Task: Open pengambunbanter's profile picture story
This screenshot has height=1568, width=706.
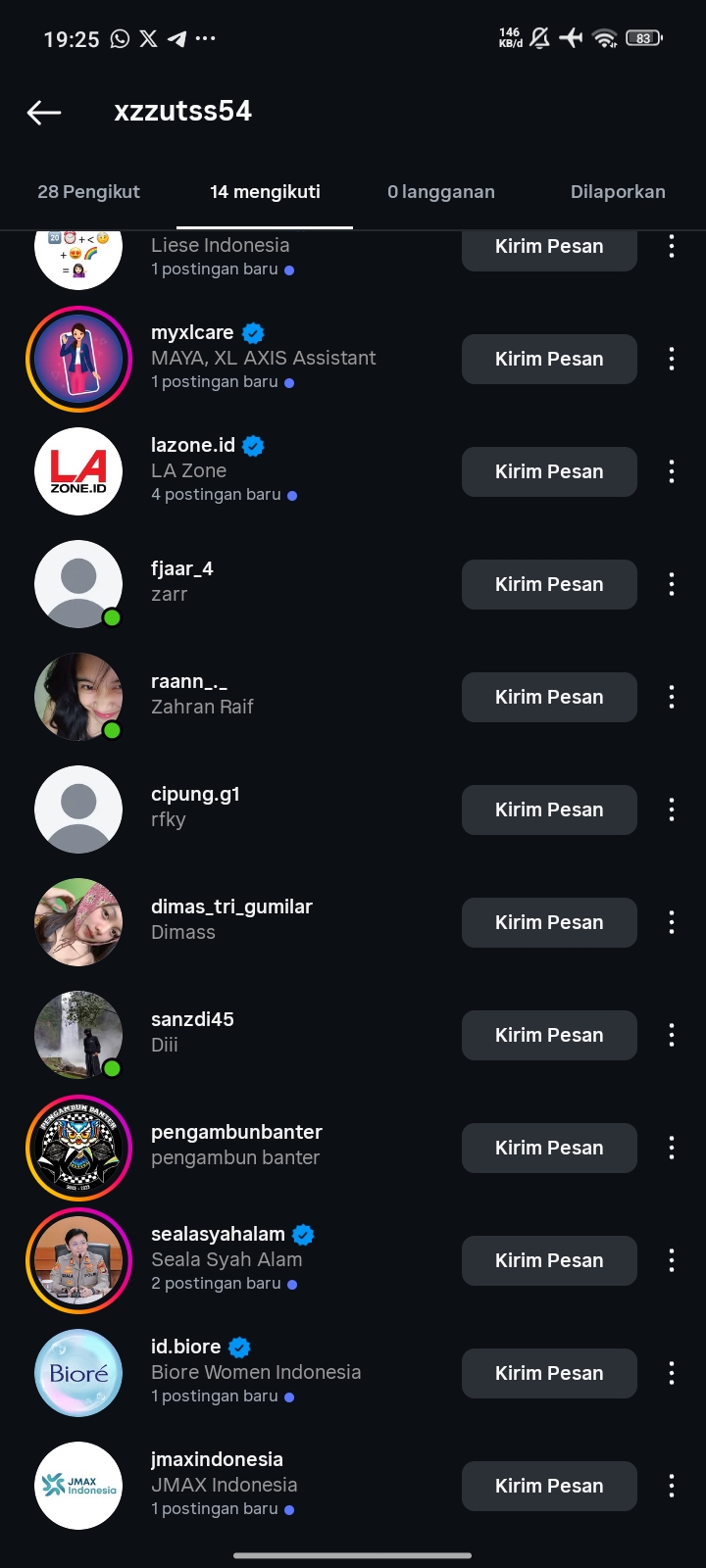Action: coord(78,1148)
